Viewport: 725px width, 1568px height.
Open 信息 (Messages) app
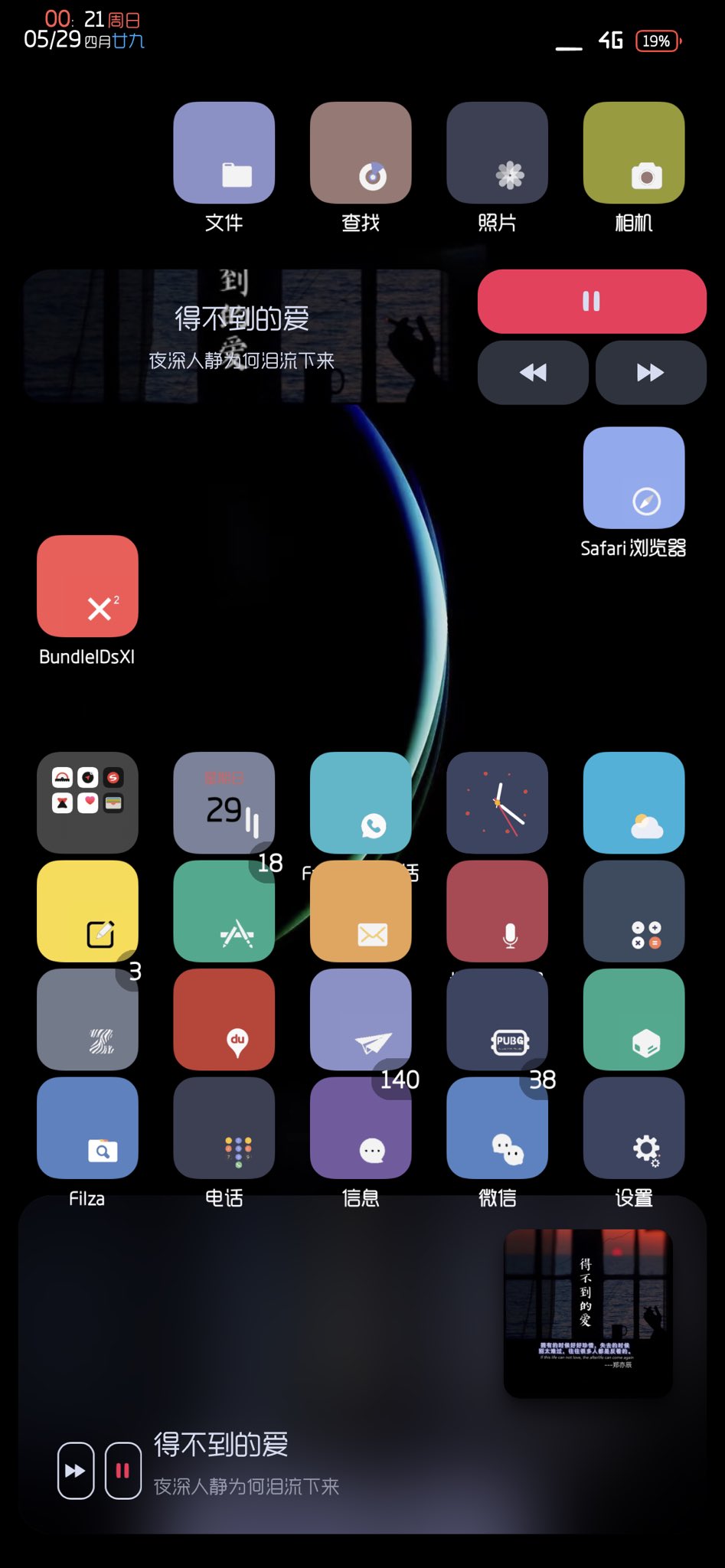pyautogui.click(x=361, y=1128)
